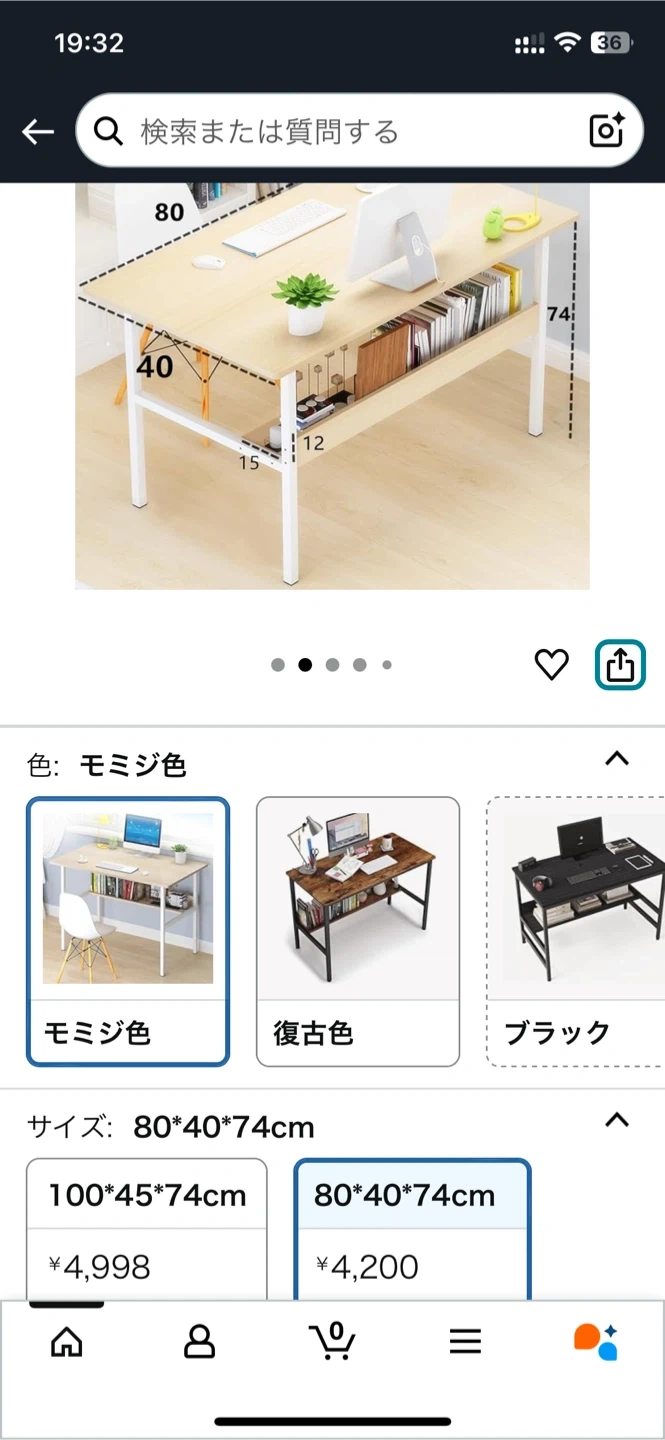Pick the ブラック color option
Image resolution: width=665 pixels, height=1440 pixels.
point(575,931)
